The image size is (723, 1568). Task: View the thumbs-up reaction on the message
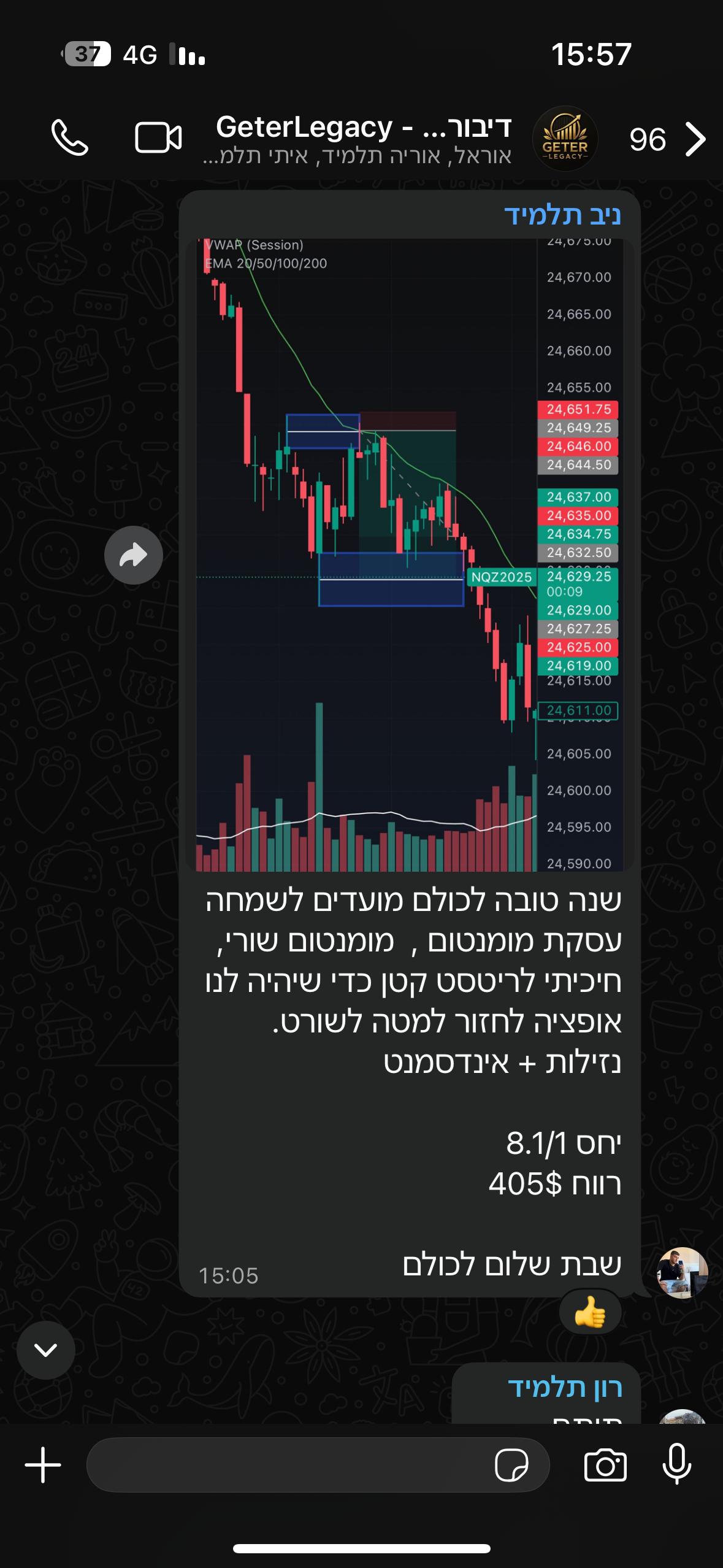coord(590,1314)
